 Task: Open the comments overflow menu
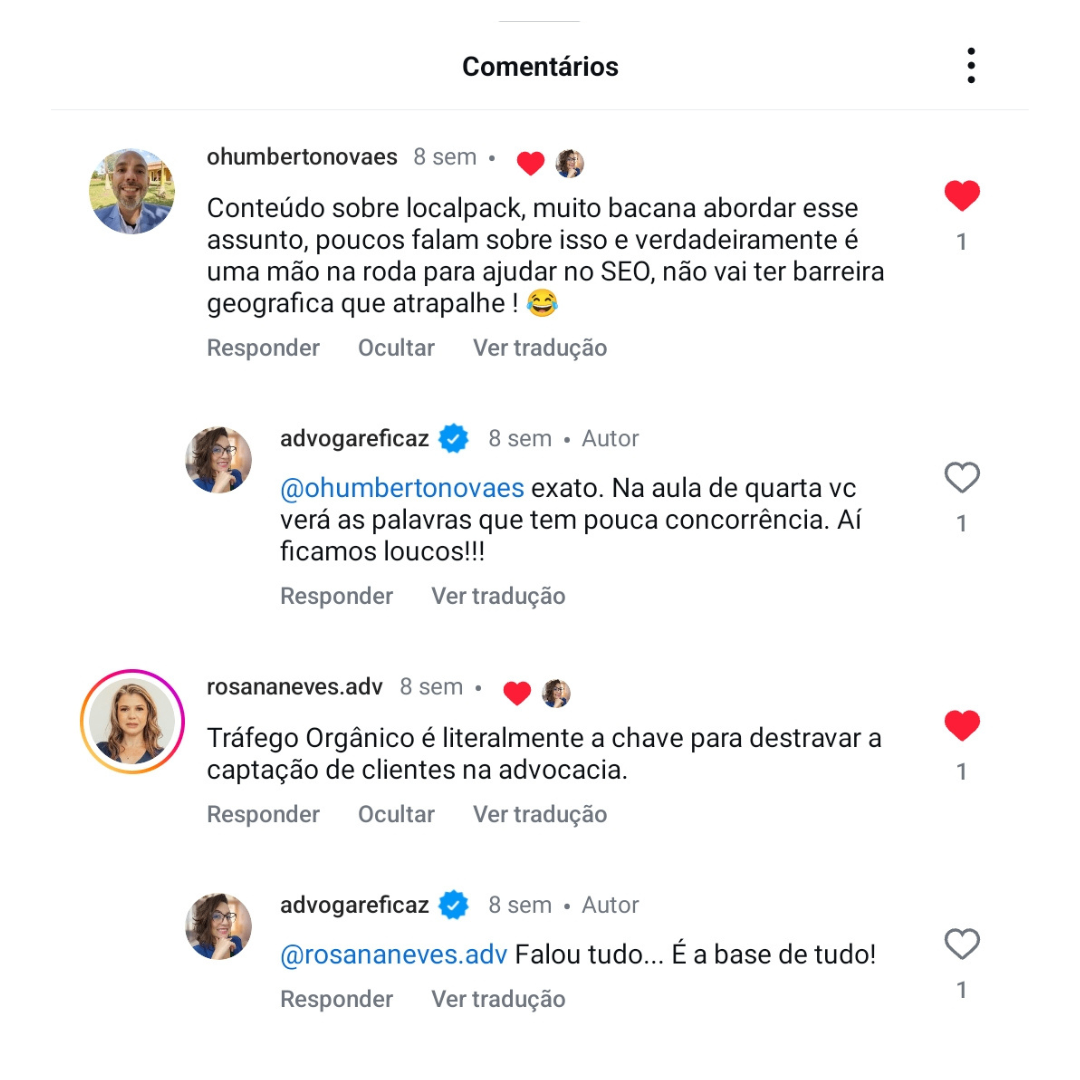click(x=970, y=66)
